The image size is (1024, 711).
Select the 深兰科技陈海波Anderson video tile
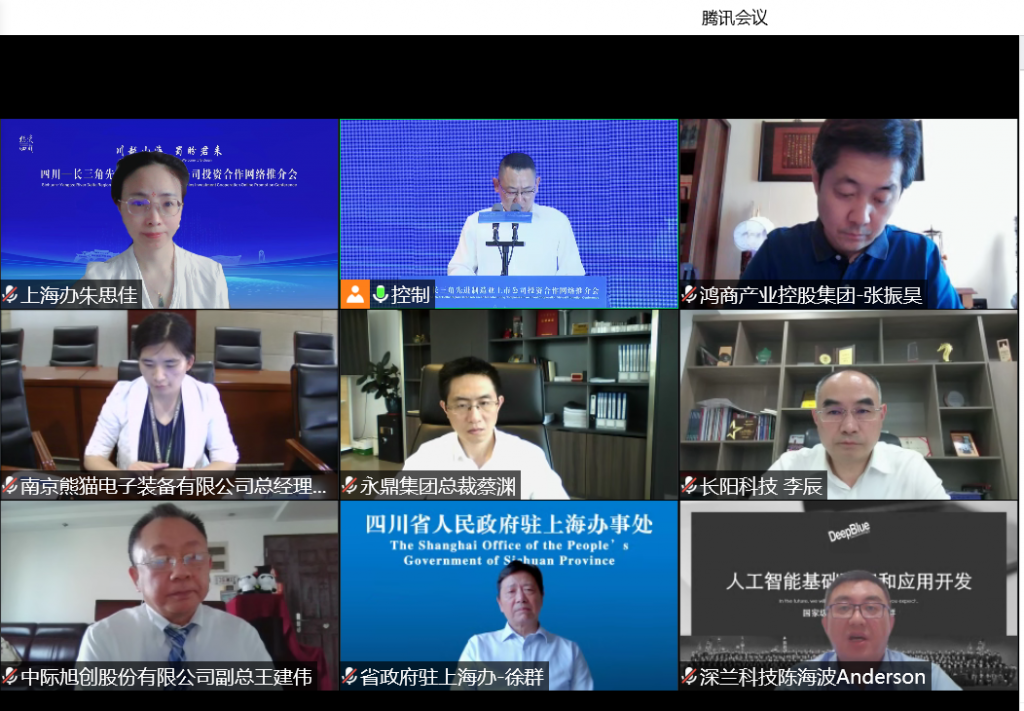(848, 595)
